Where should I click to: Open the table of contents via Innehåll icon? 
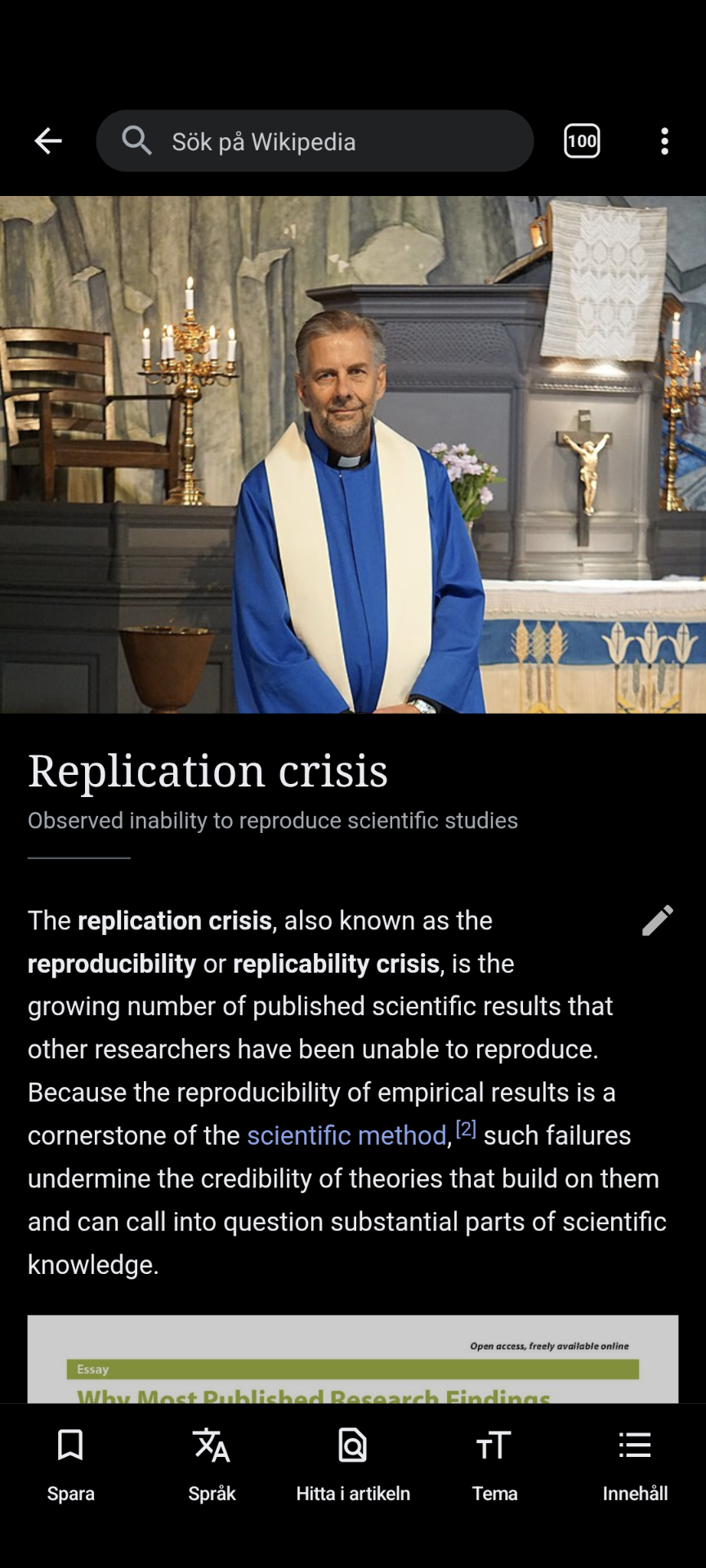[634, 1445]
